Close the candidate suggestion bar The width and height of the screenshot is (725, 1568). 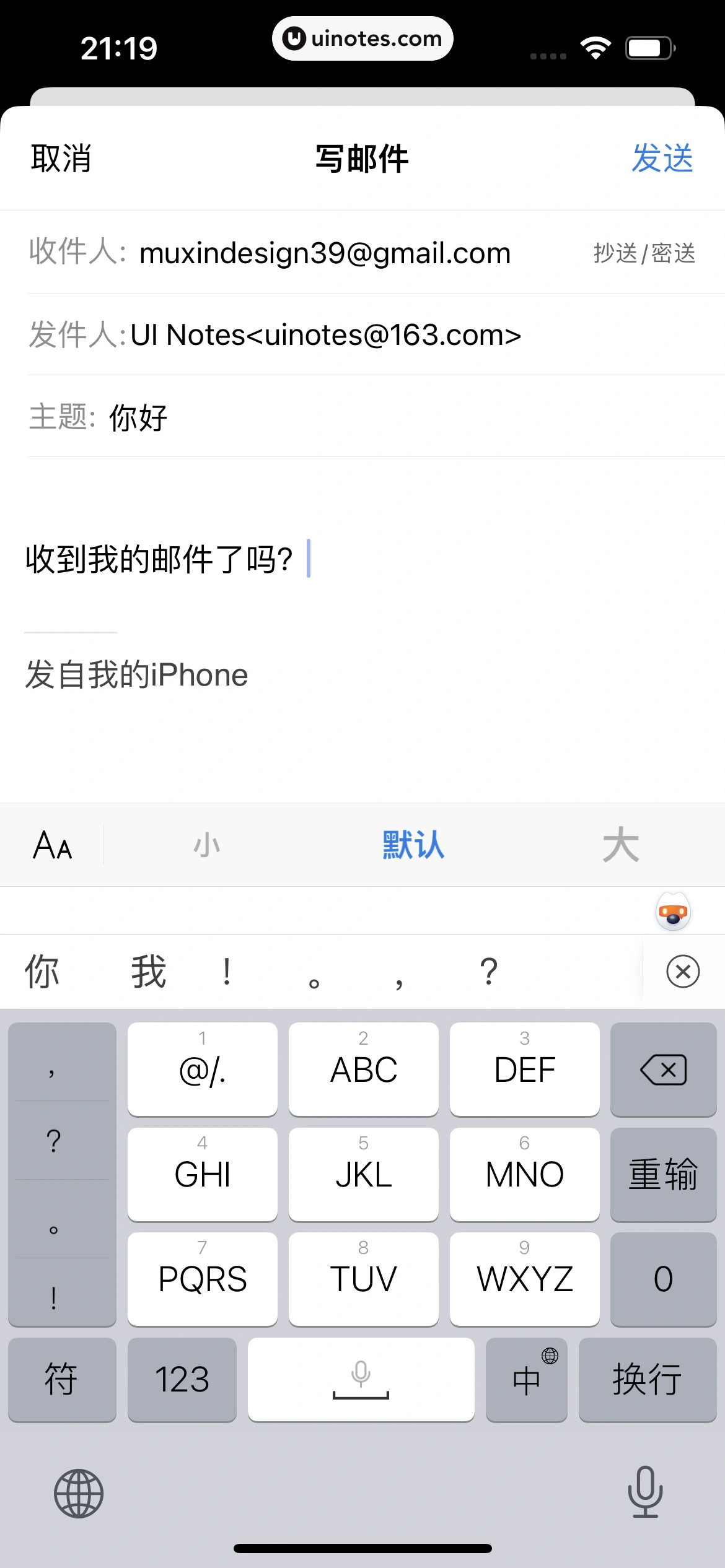(683, 971)
